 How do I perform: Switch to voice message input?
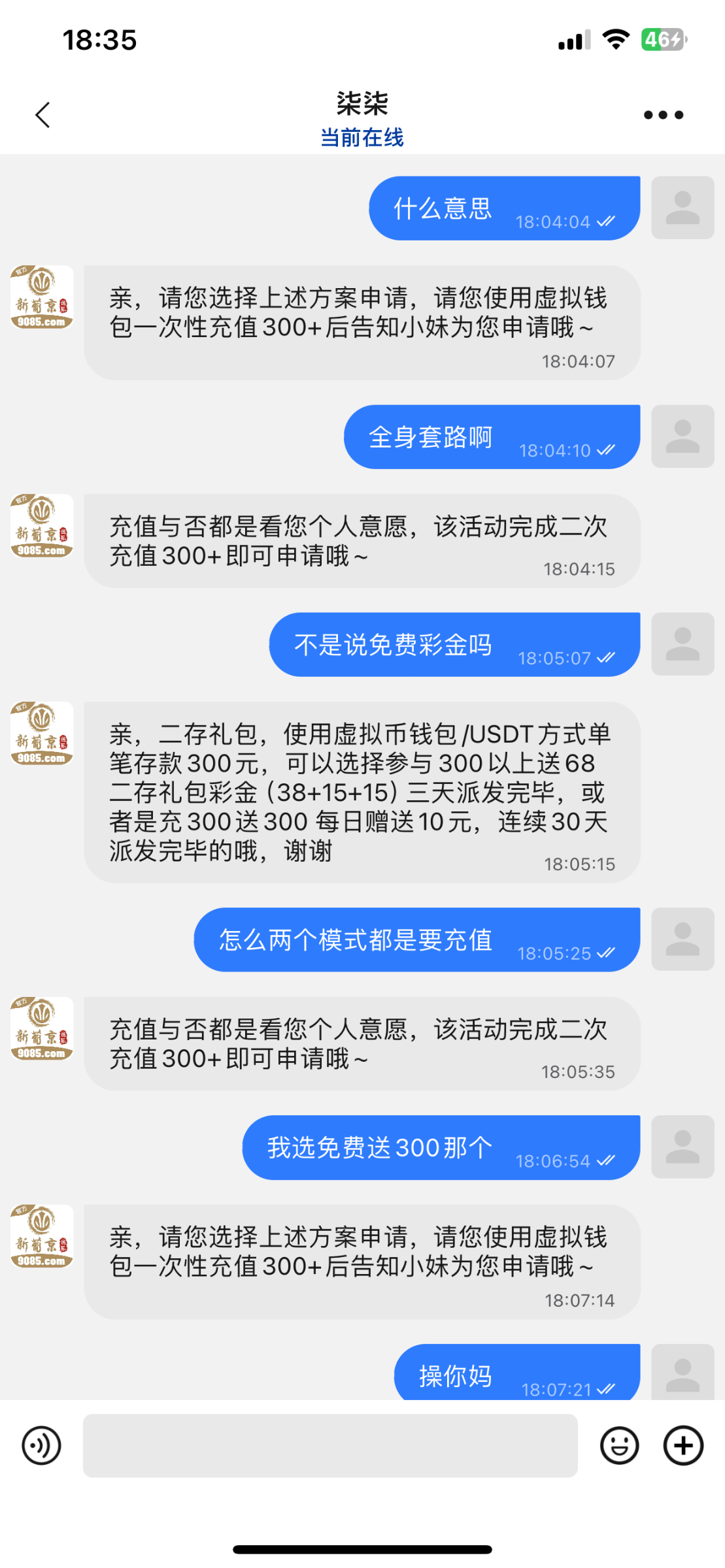point(41,1446)
